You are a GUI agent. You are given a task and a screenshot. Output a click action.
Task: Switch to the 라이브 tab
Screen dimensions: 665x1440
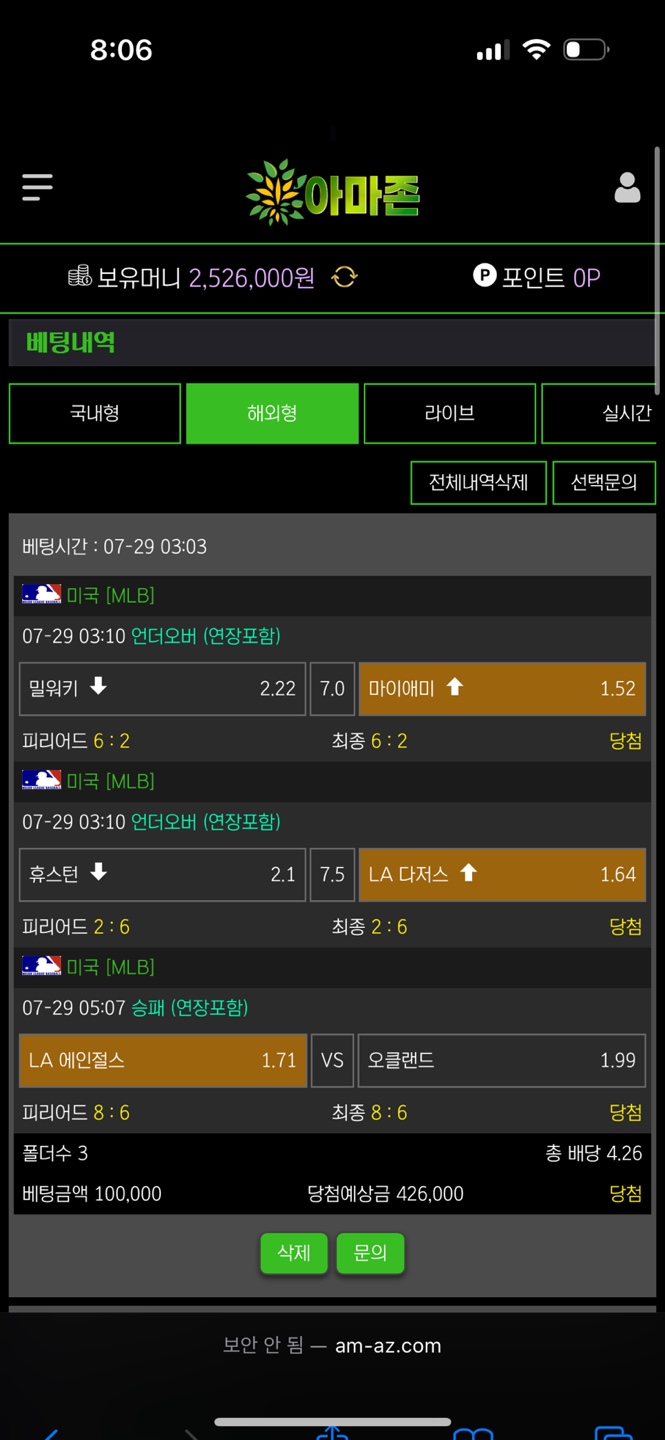[x=450, y=413]
